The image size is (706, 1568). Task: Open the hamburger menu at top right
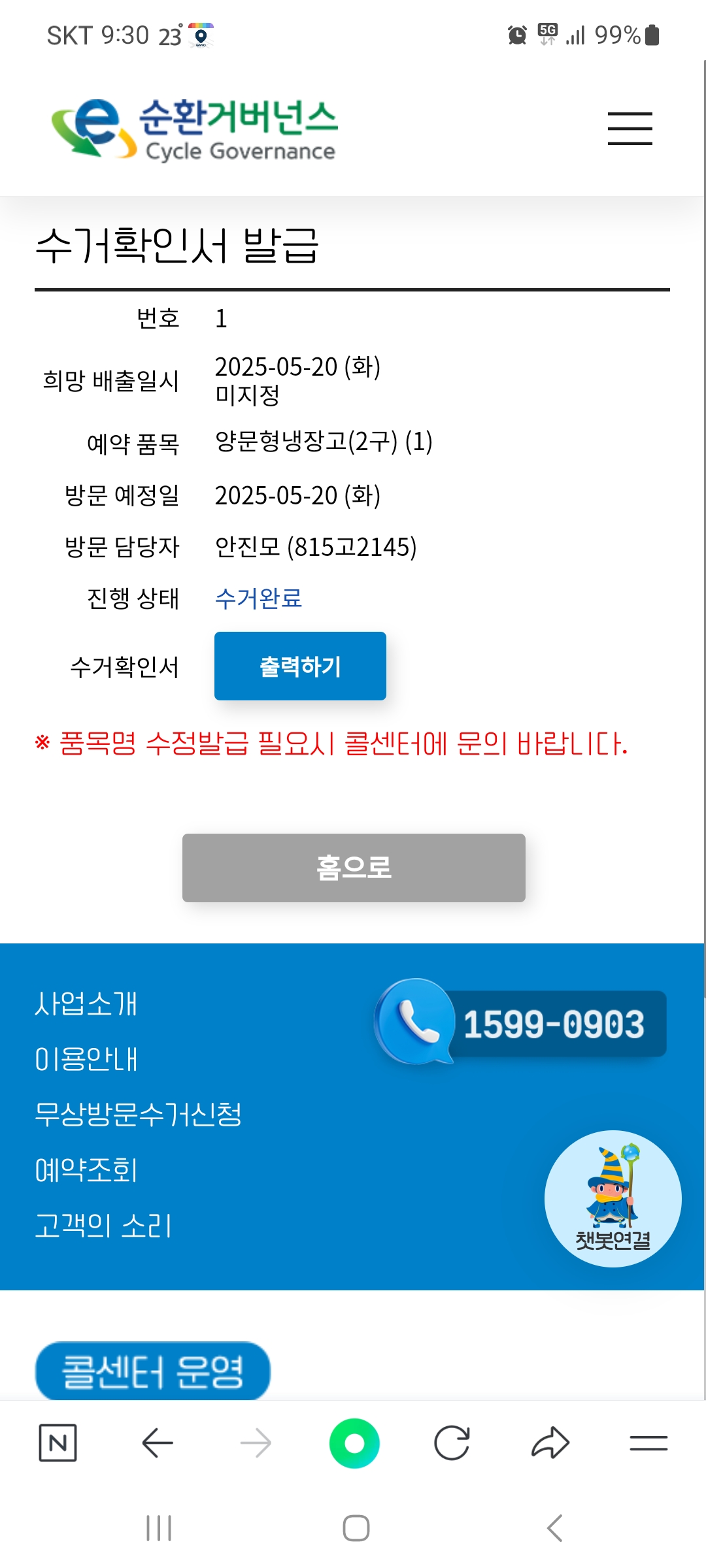tap(630, 128)
